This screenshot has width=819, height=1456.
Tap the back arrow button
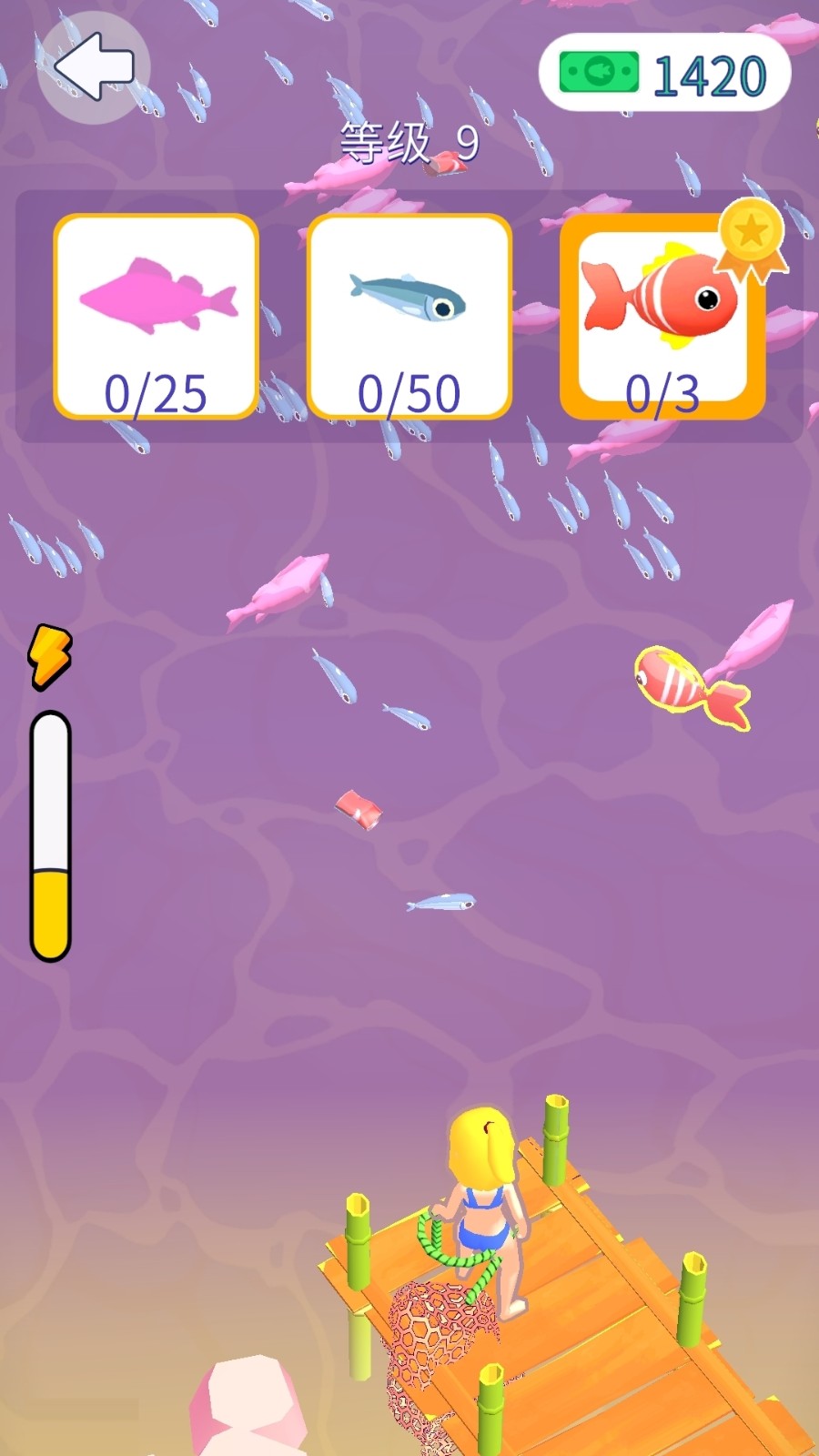[93, 67]
